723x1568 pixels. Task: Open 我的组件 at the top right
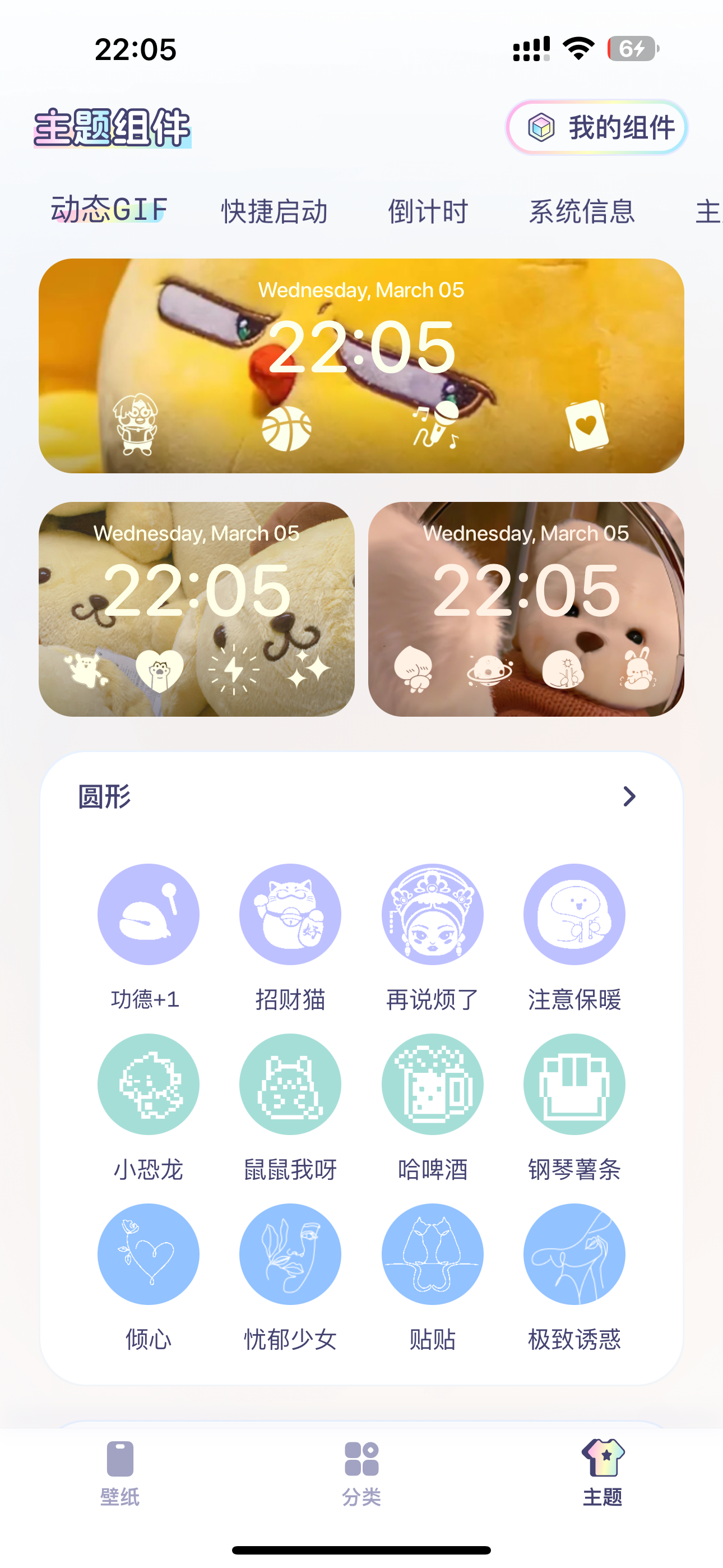[x=596, y=128]
